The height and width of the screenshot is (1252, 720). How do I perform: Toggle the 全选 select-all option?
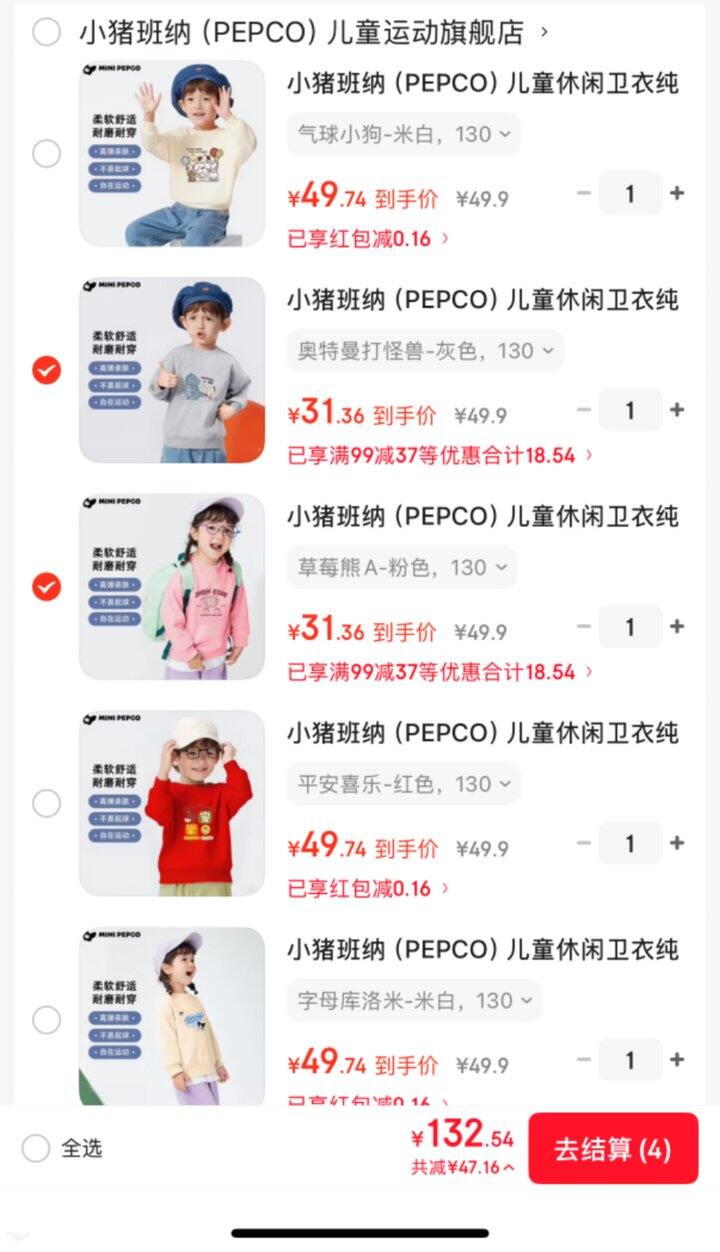tap(37, 1148)
